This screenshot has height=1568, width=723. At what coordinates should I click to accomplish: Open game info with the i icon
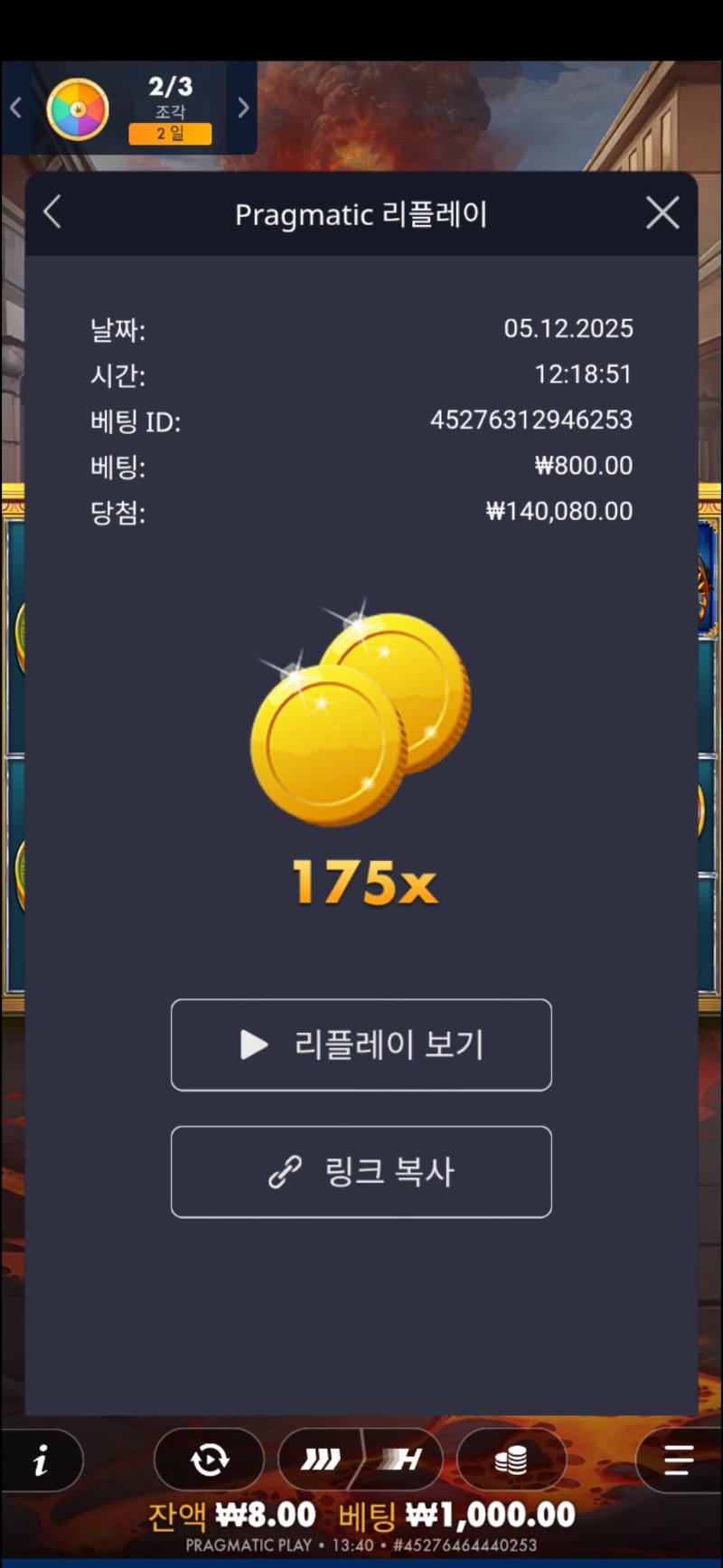[x=42, y=1459]
